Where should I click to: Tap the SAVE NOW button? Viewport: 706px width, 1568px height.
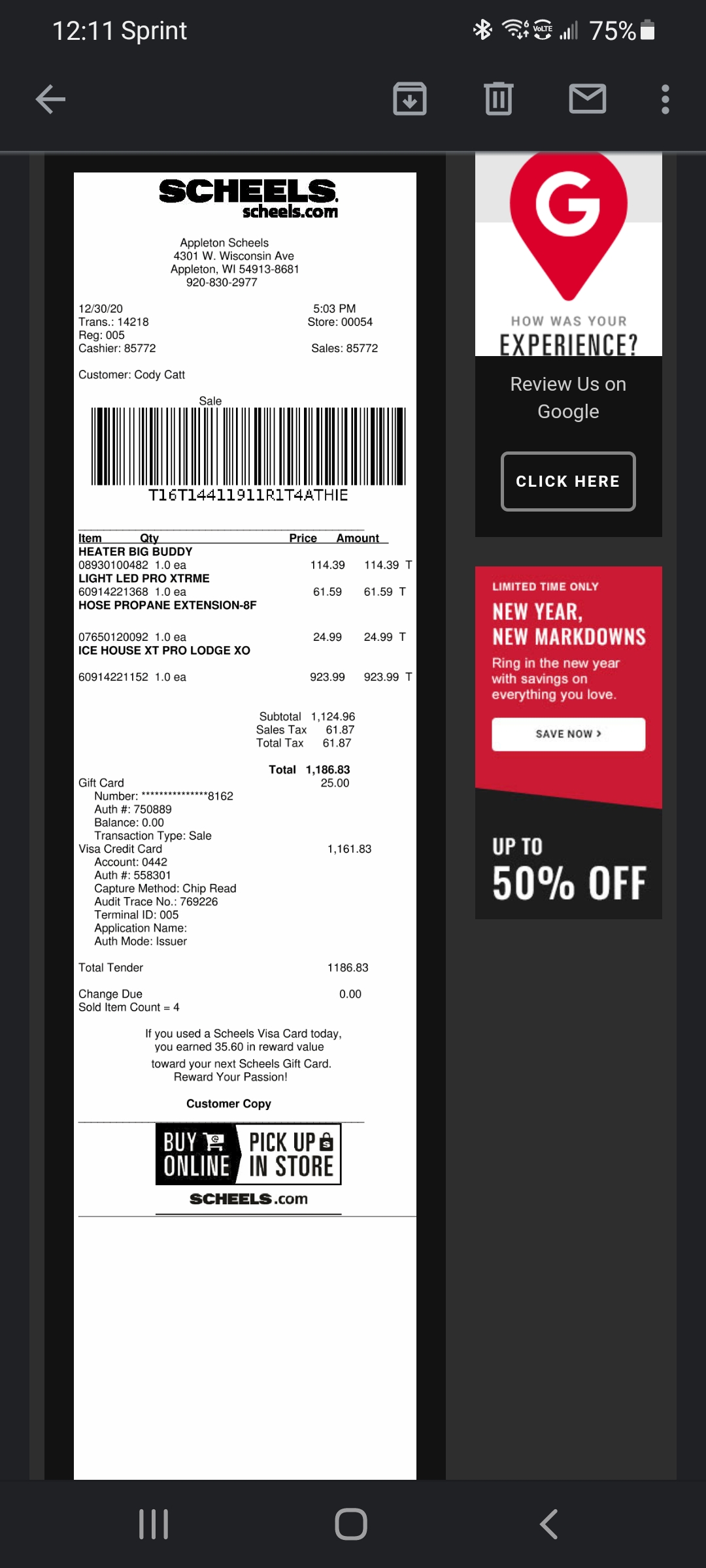568,734
